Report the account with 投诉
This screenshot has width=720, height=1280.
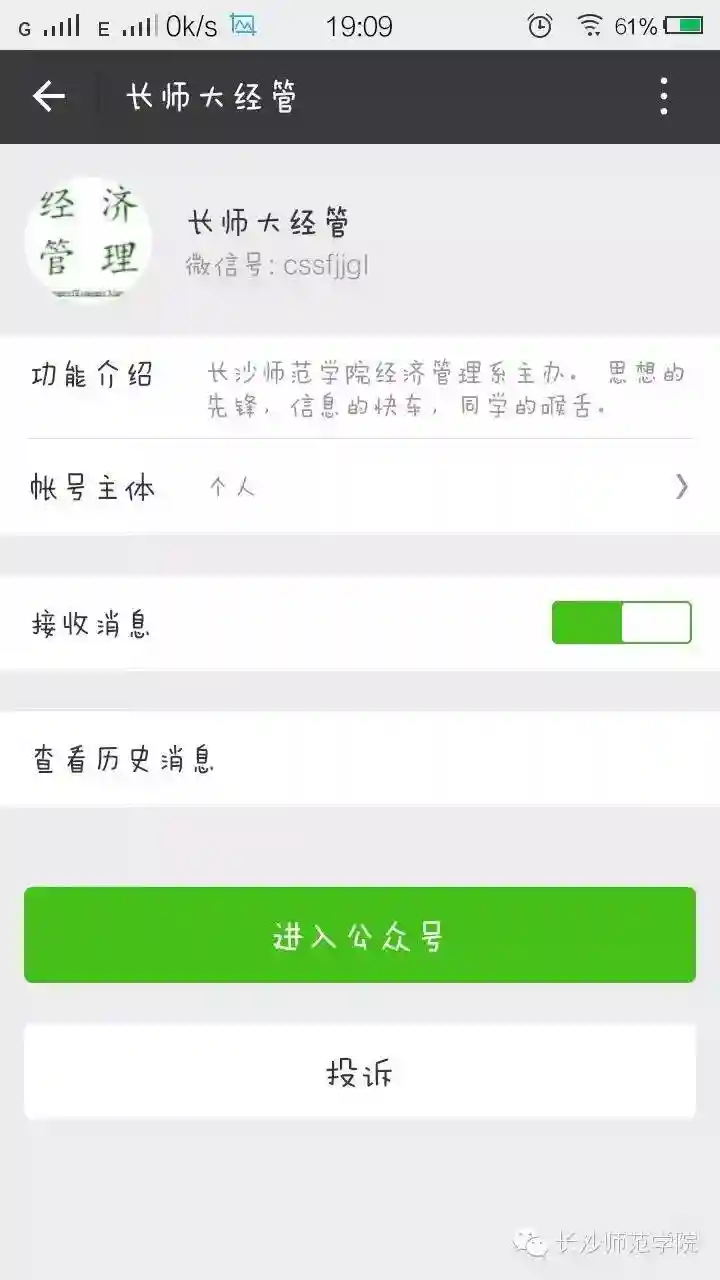pyautogui.click(x=360, y=1072)
